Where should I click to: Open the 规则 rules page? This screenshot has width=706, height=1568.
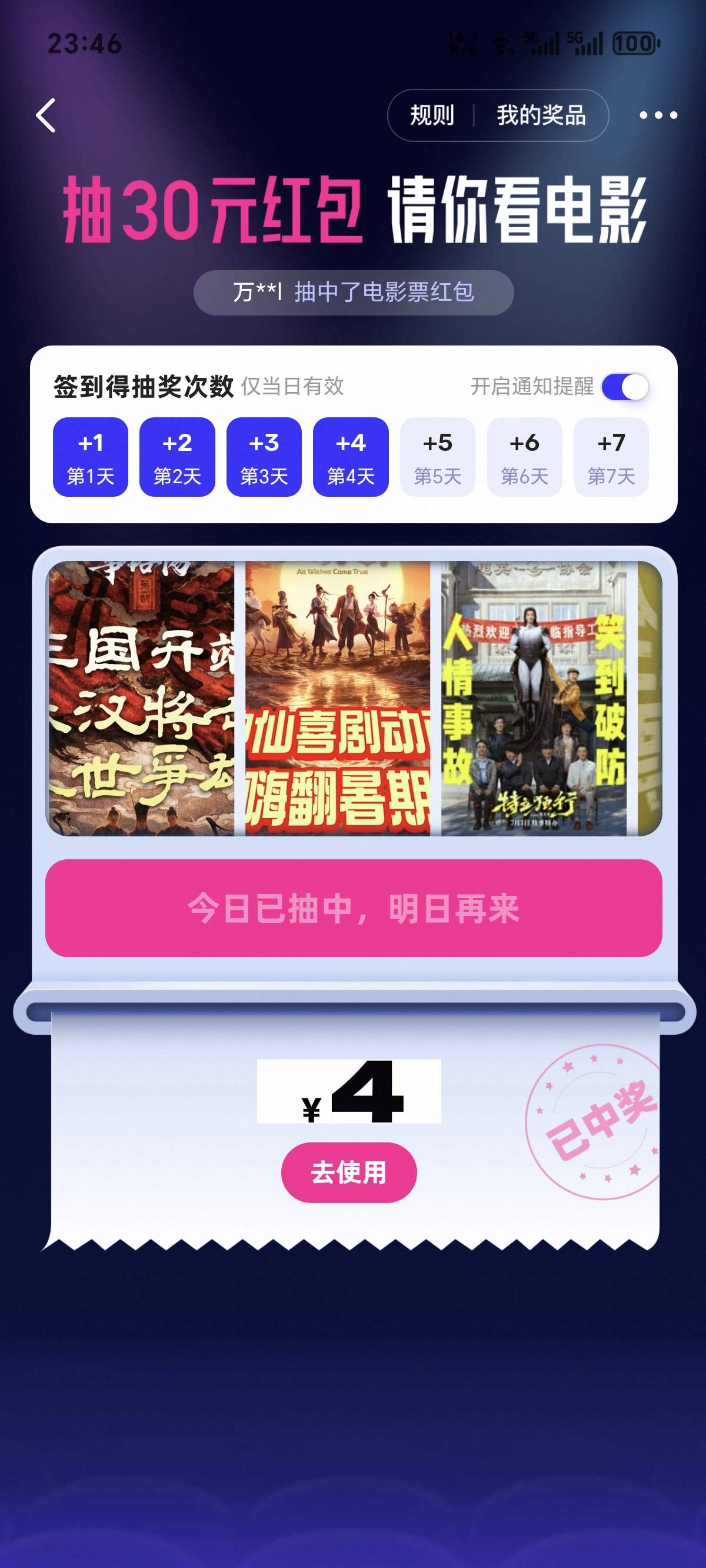click(431, 115)
